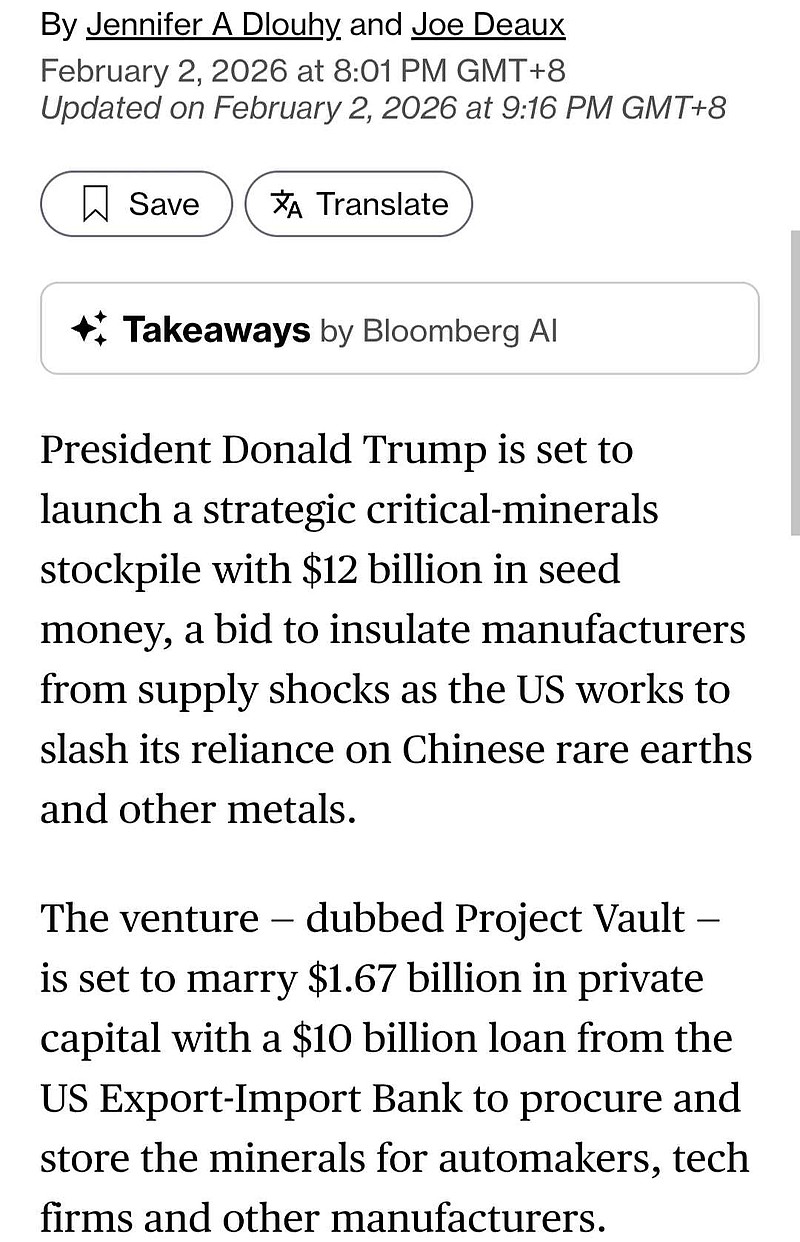
Task: Click the translate 文A icon
Action: 286,204
